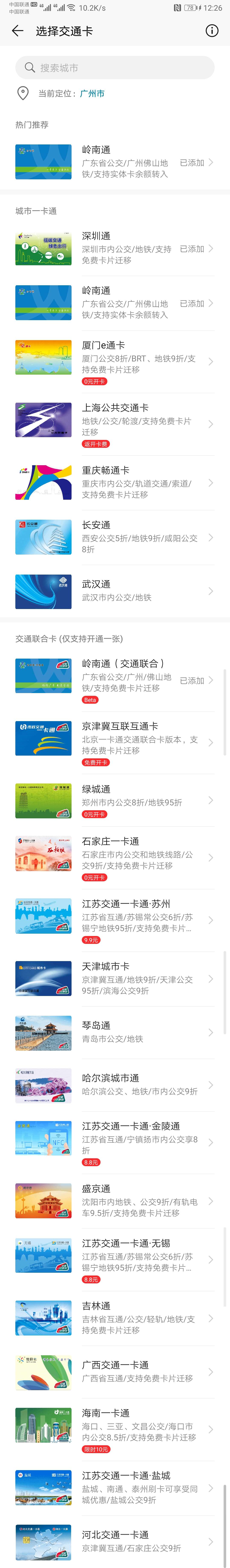Choose 琴岛通 card
This screenshot has height=1568, width=230.
115,1032
